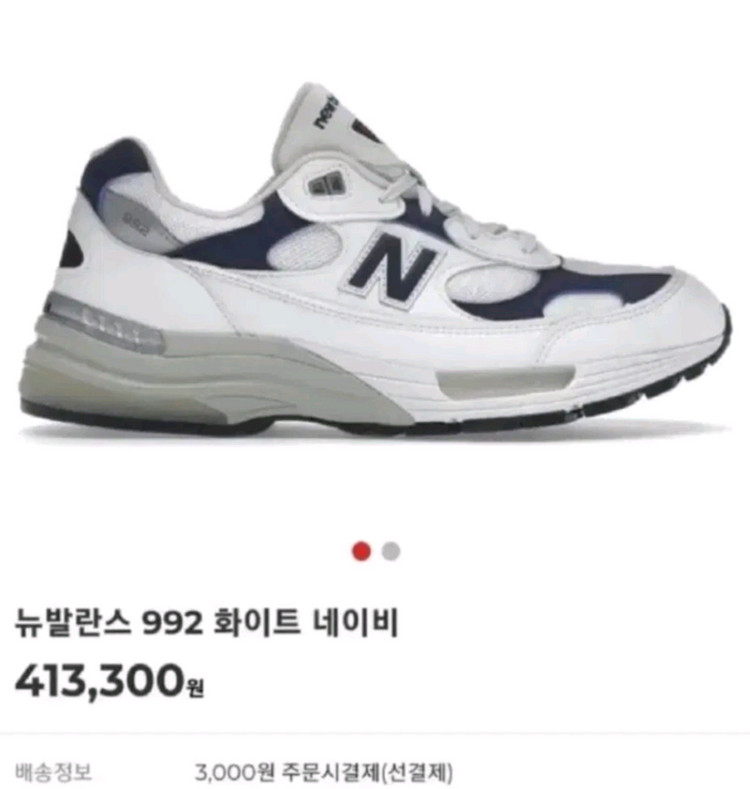The image size is (750, 789).
Task: Open the New Balance 992 product photo
Action: 375,260
